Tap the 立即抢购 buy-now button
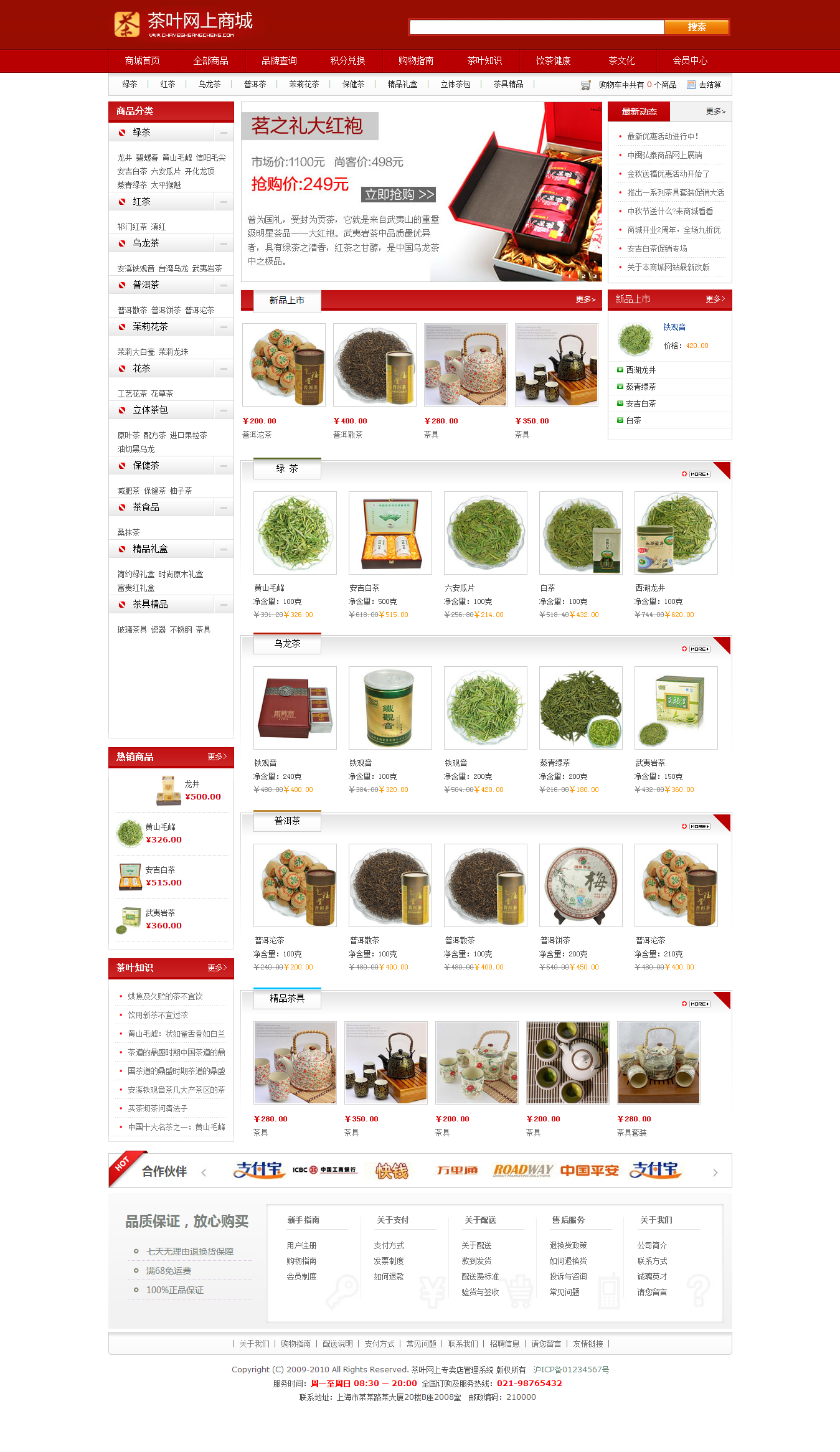Image resolution: width=840 pixels, height=1452 pixels. coord(399,195)
